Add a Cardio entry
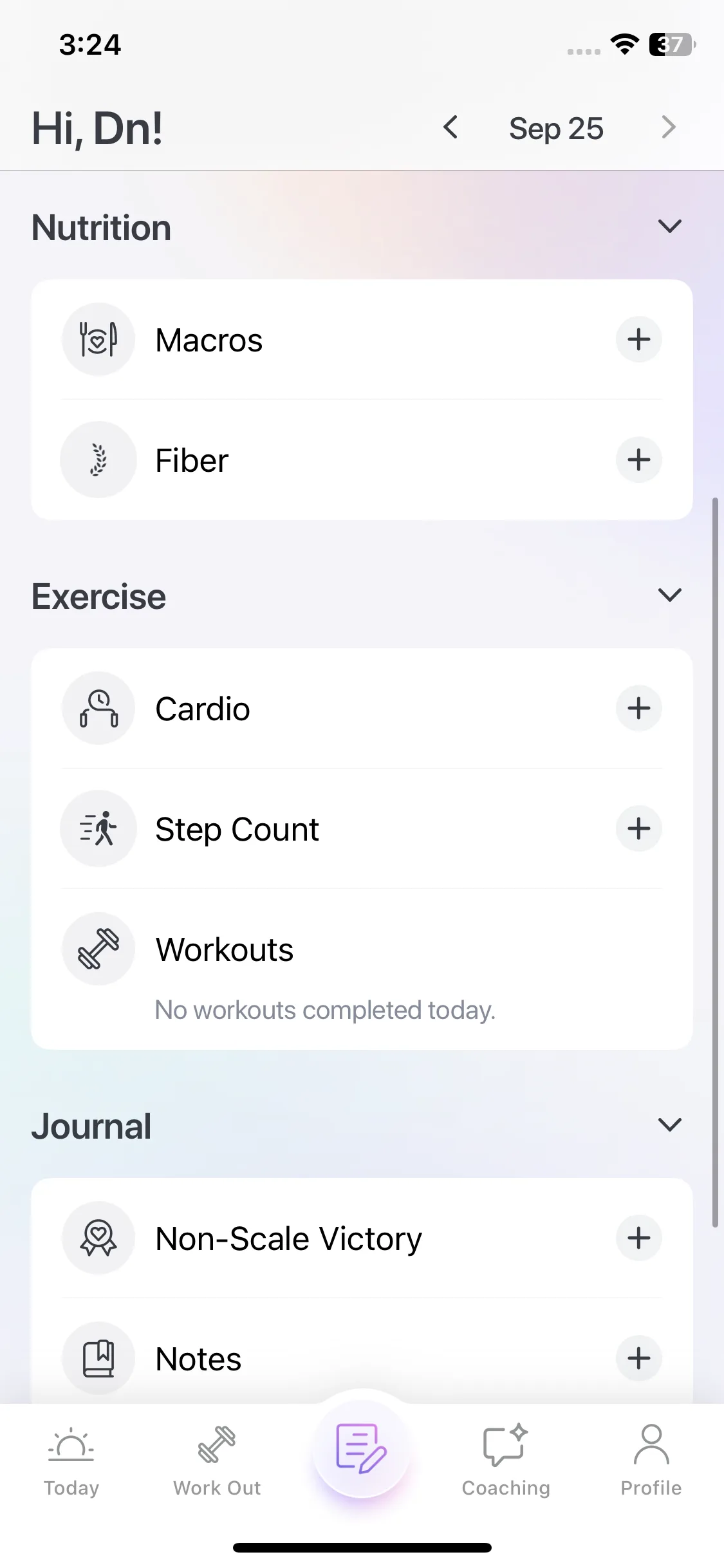The height and width of the screenshot is (1568, 724). [x=638, y=708]
